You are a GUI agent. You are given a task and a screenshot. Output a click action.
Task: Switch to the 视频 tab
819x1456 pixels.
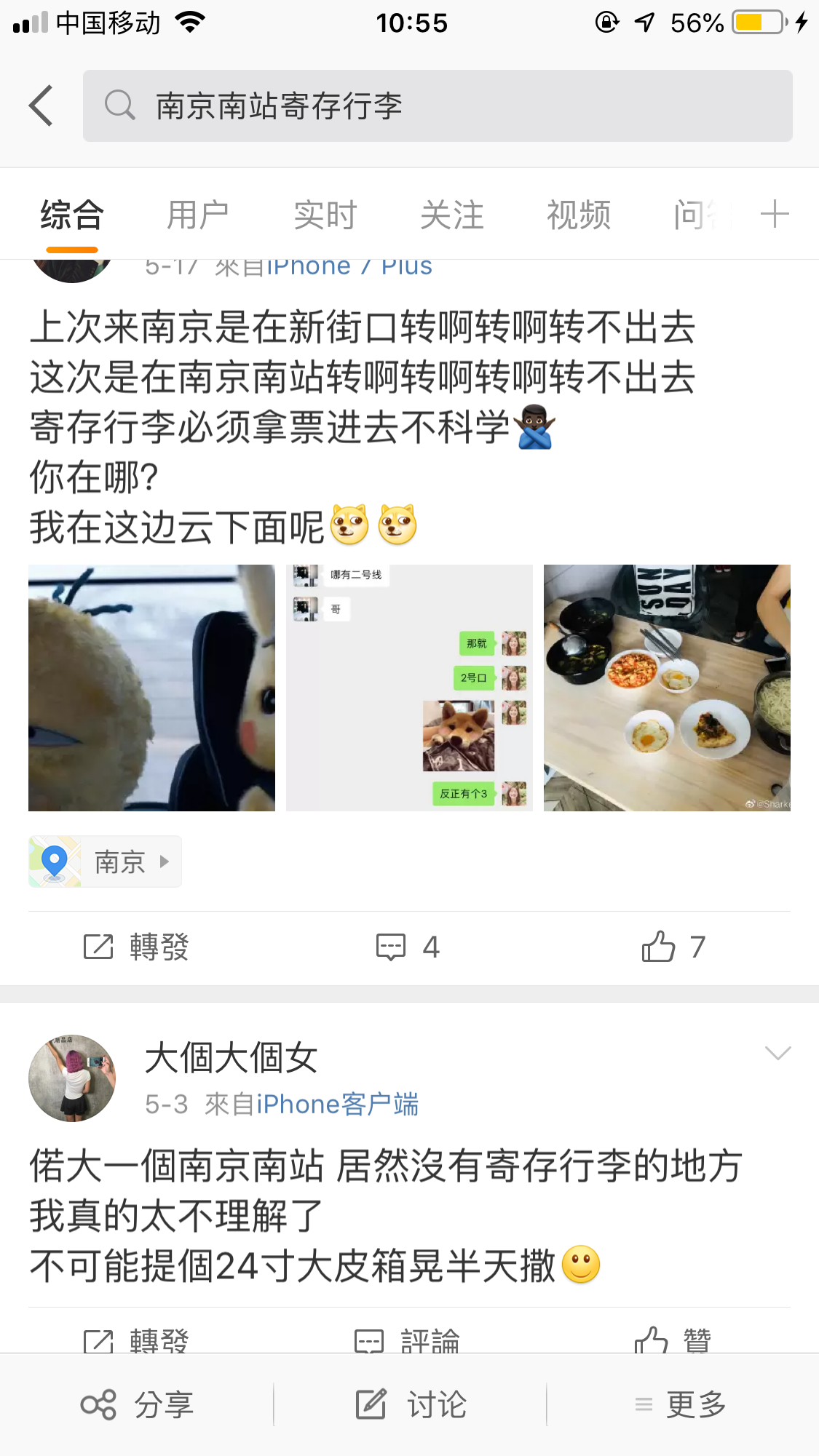(x=578, y=215)
